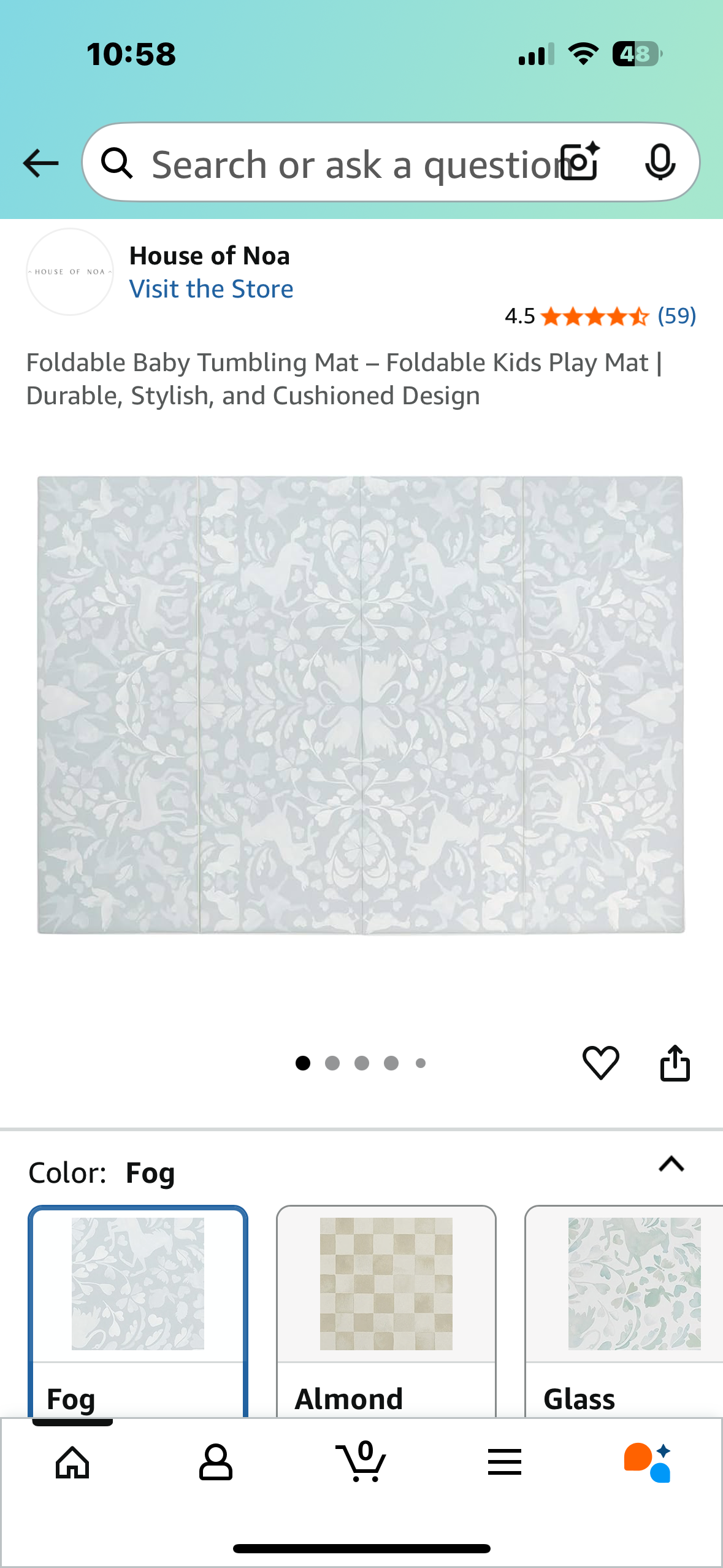Visit the House of Noa store
This screenshot has height=1568, width=723.
[211, 289]
